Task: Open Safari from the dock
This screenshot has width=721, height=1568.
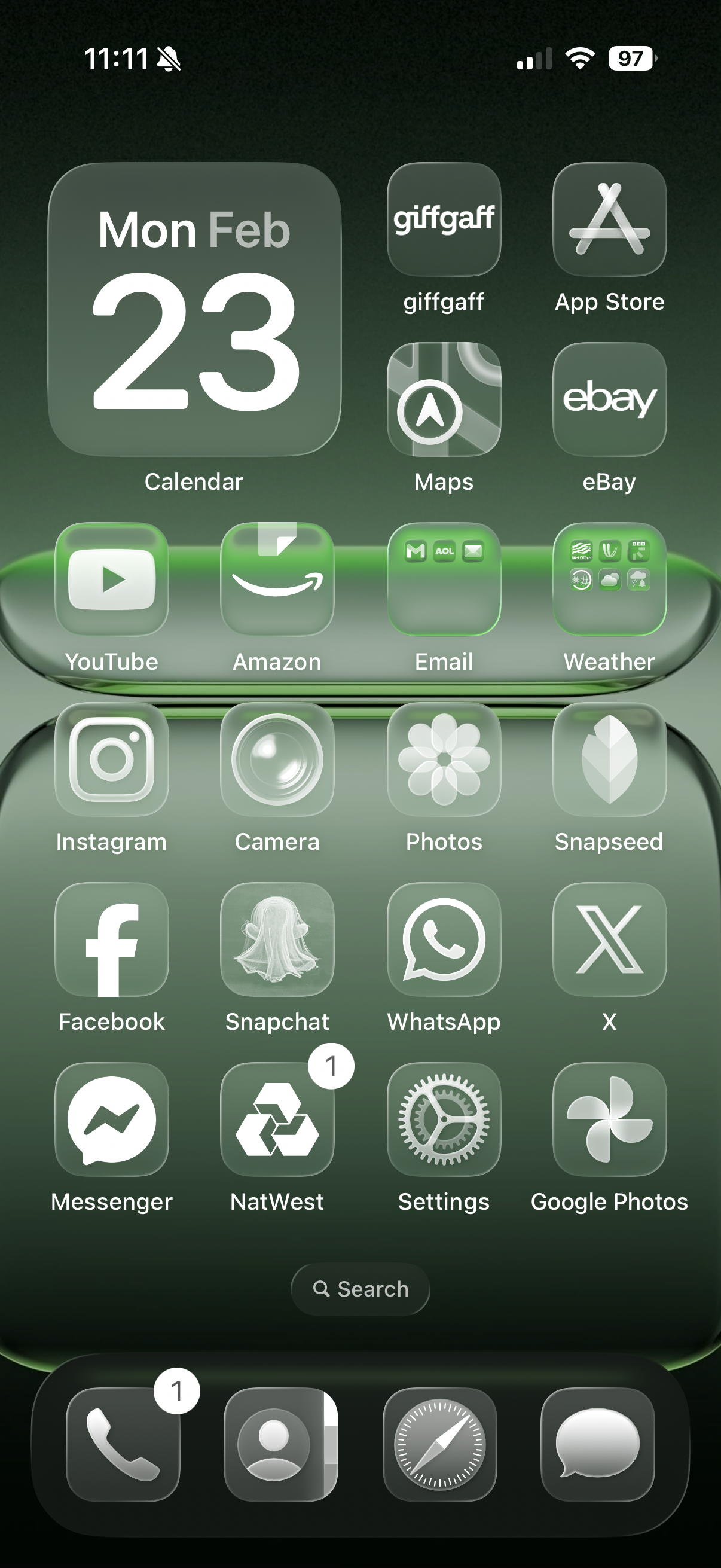Action: tap(440, 1444)
